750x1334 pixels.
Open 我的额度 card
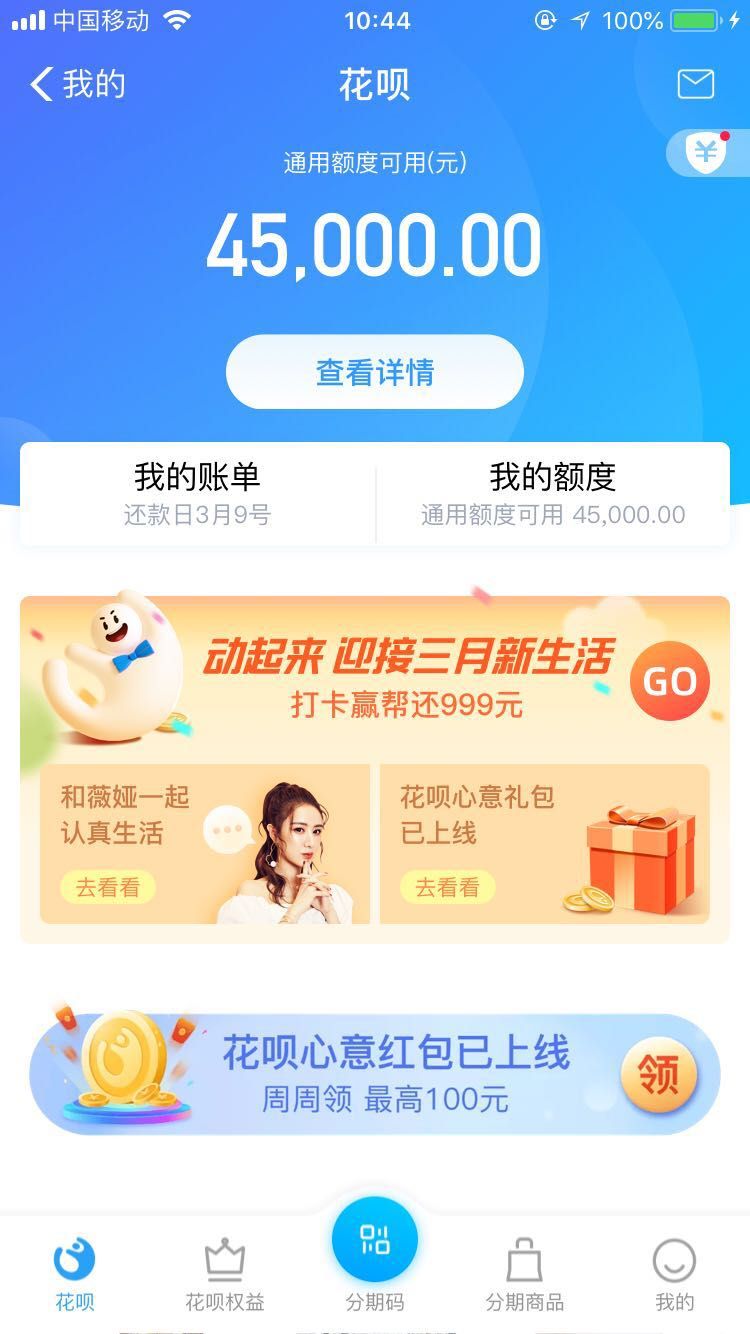click(x=553, y=494)
